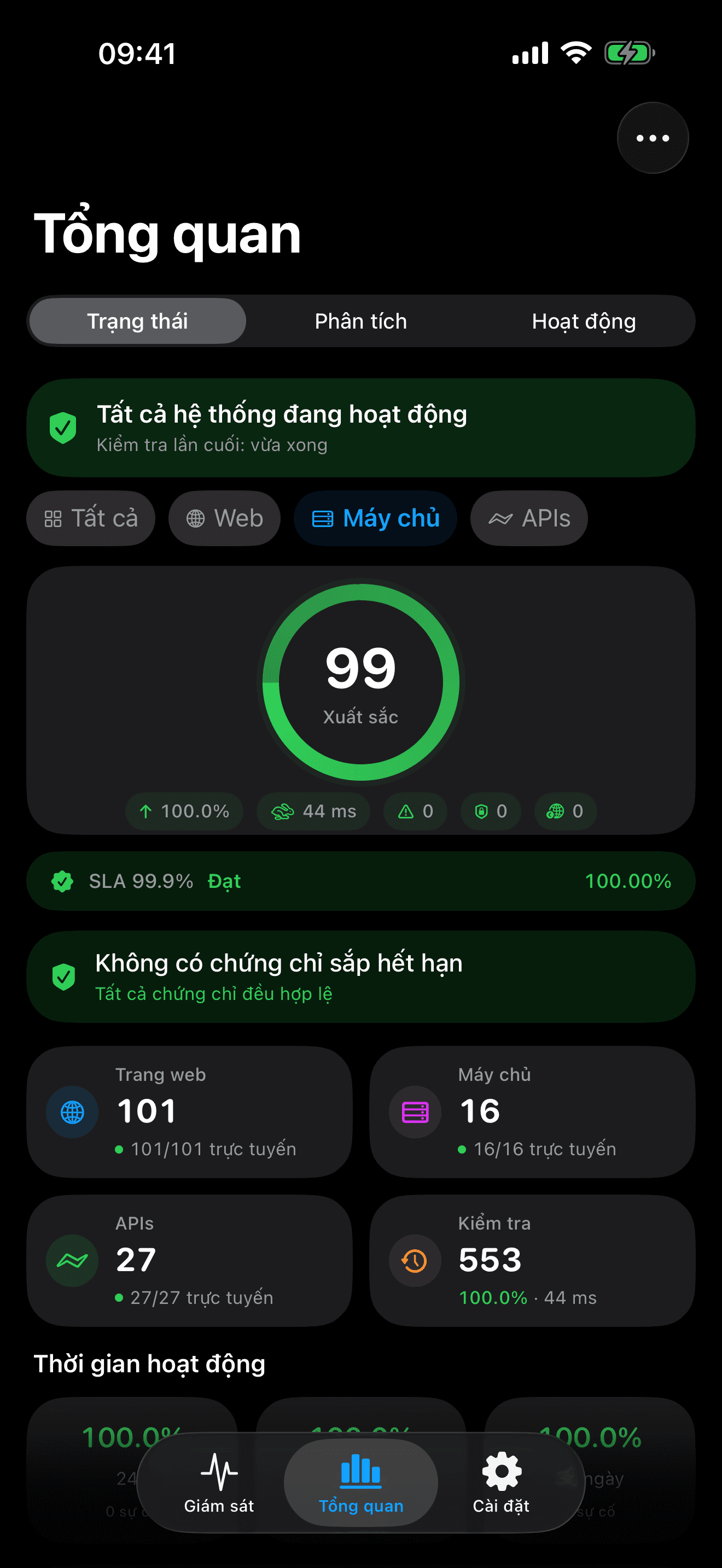
Task: Tap the Tổng quan bottom tab
Action: click(x=361, y=1482)
